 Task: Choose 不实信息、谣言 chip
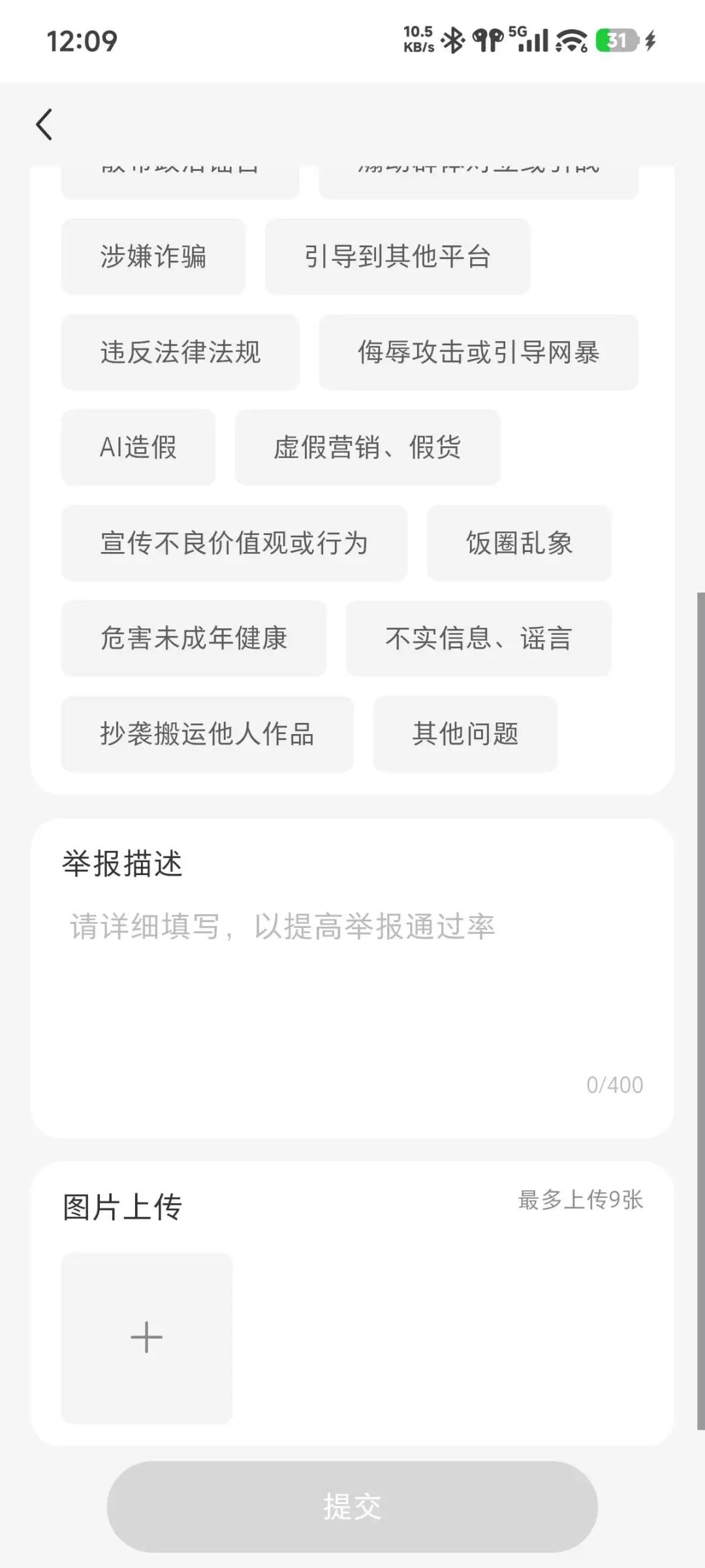click(478, 638)
